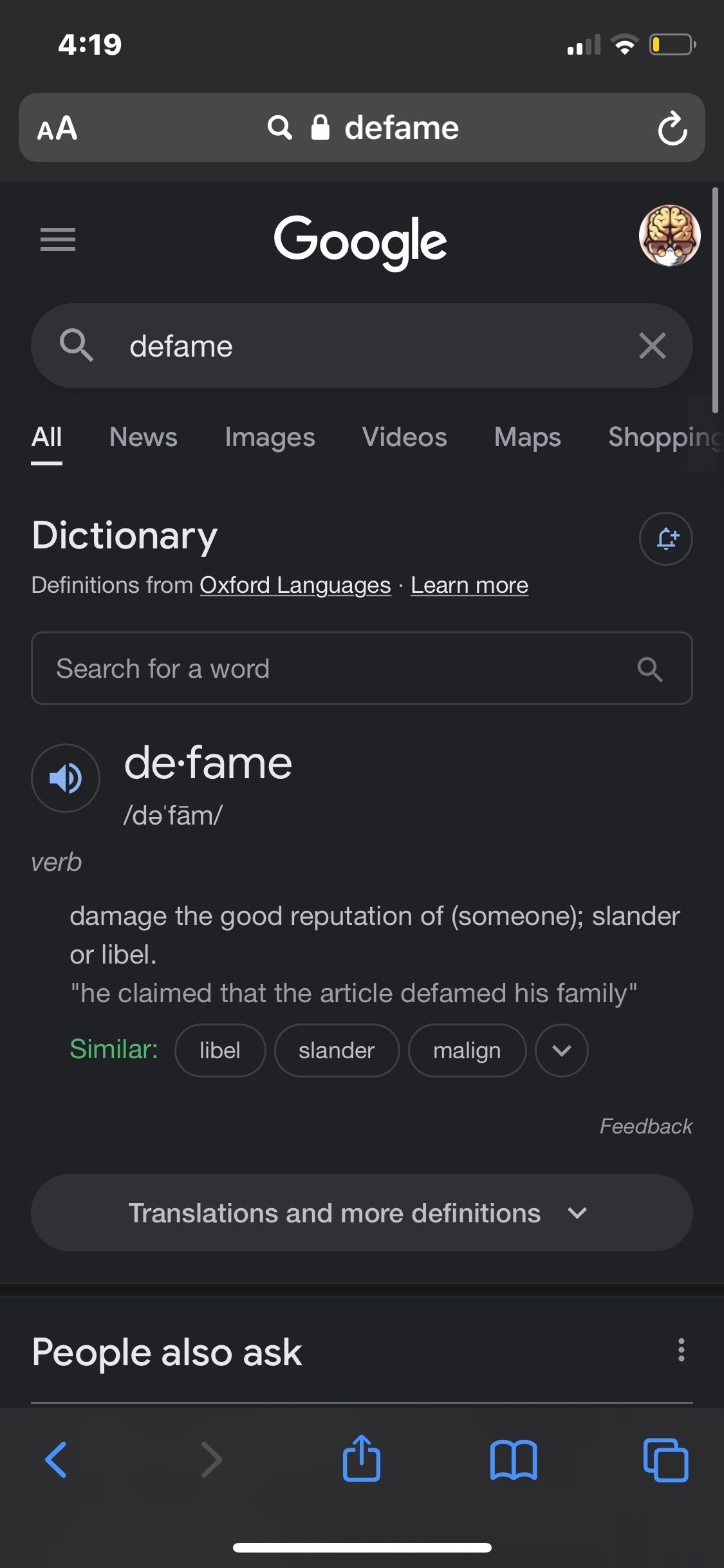
Task: Clear the defame search query
Action: point(652,346)
